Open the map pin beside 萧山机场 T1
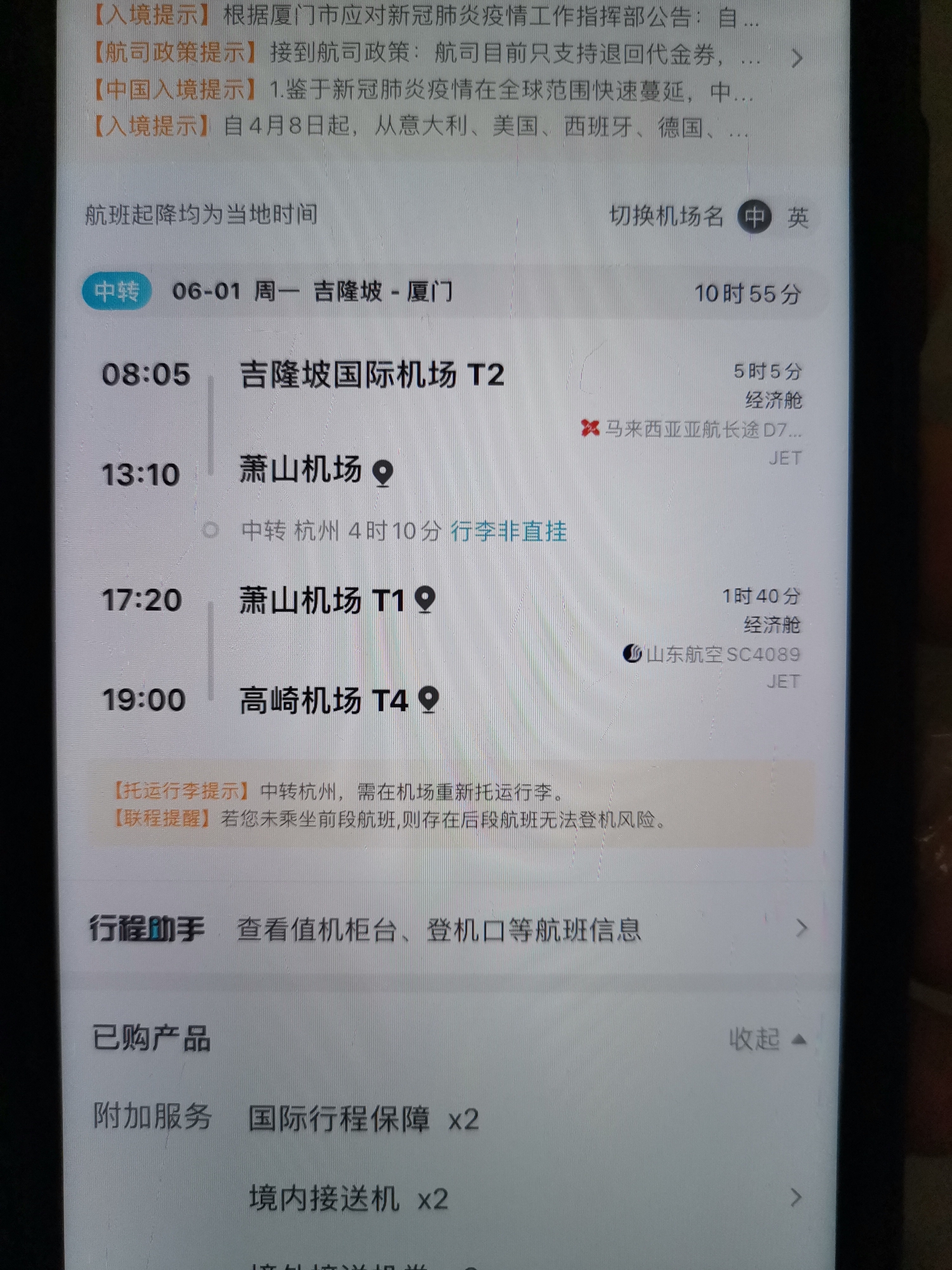 (x=425, y=599)
